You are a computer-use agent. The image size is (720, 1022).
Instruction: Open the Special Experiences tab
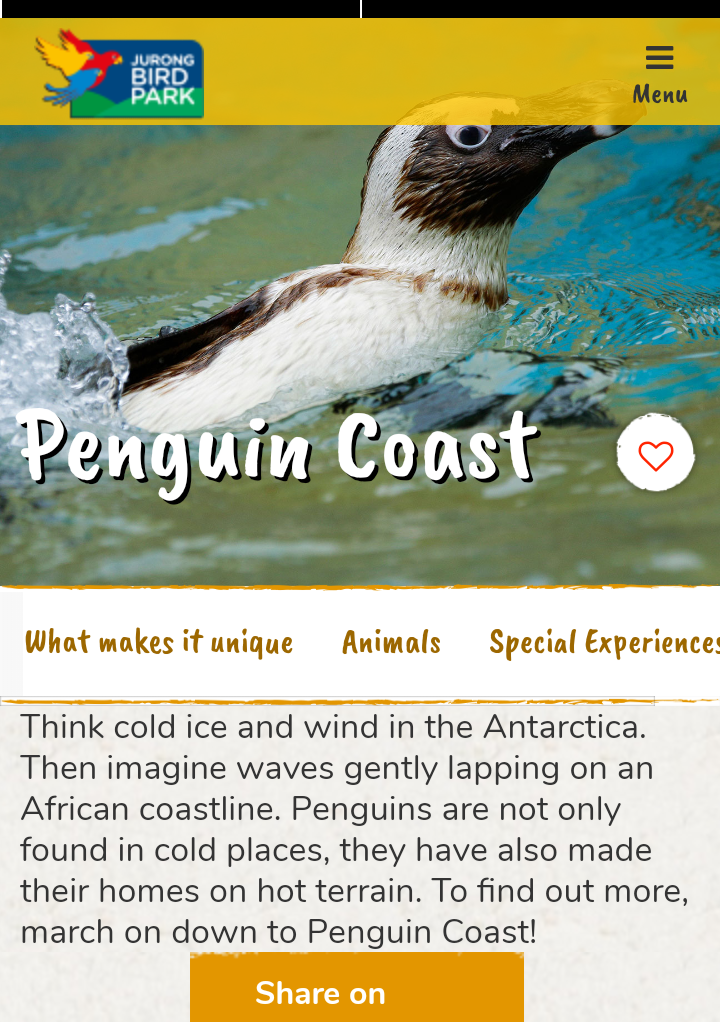[603, 642]
